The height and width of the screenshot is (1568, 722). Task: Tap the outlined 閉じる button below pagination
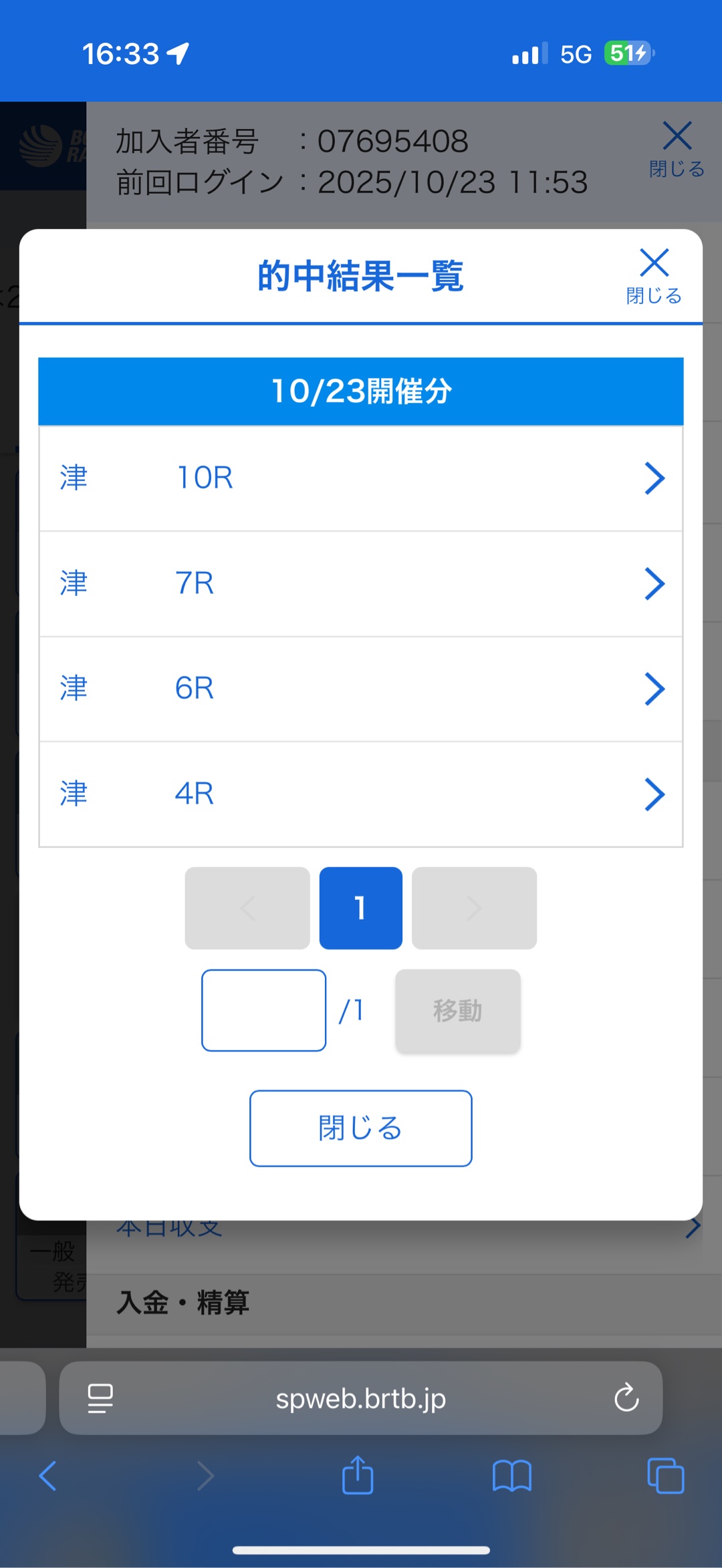pyautogui.click(x=361, y=1128)
